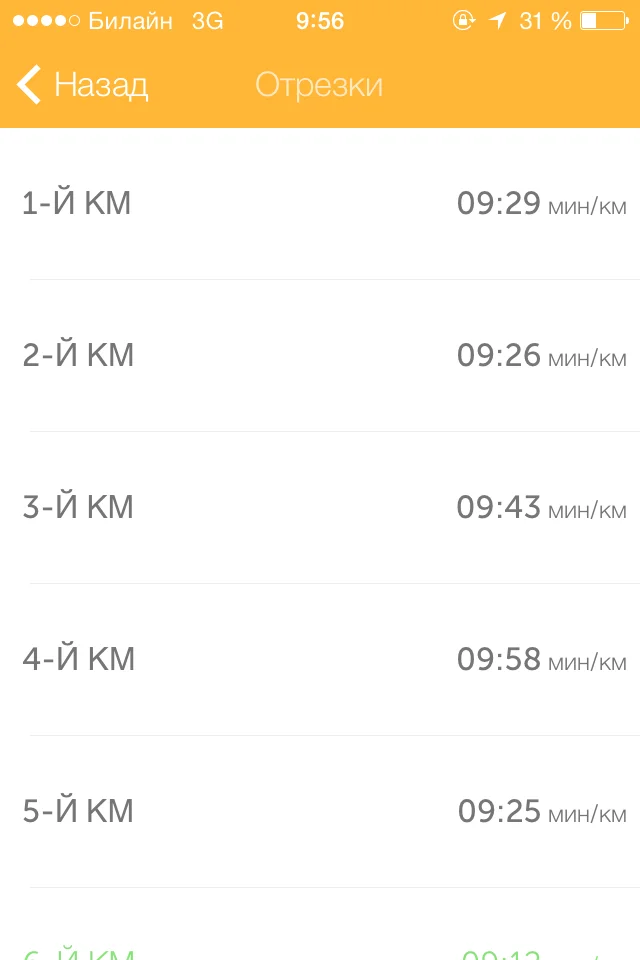Go back with the Назад button

pyautogui.click(x=83, y=85)
